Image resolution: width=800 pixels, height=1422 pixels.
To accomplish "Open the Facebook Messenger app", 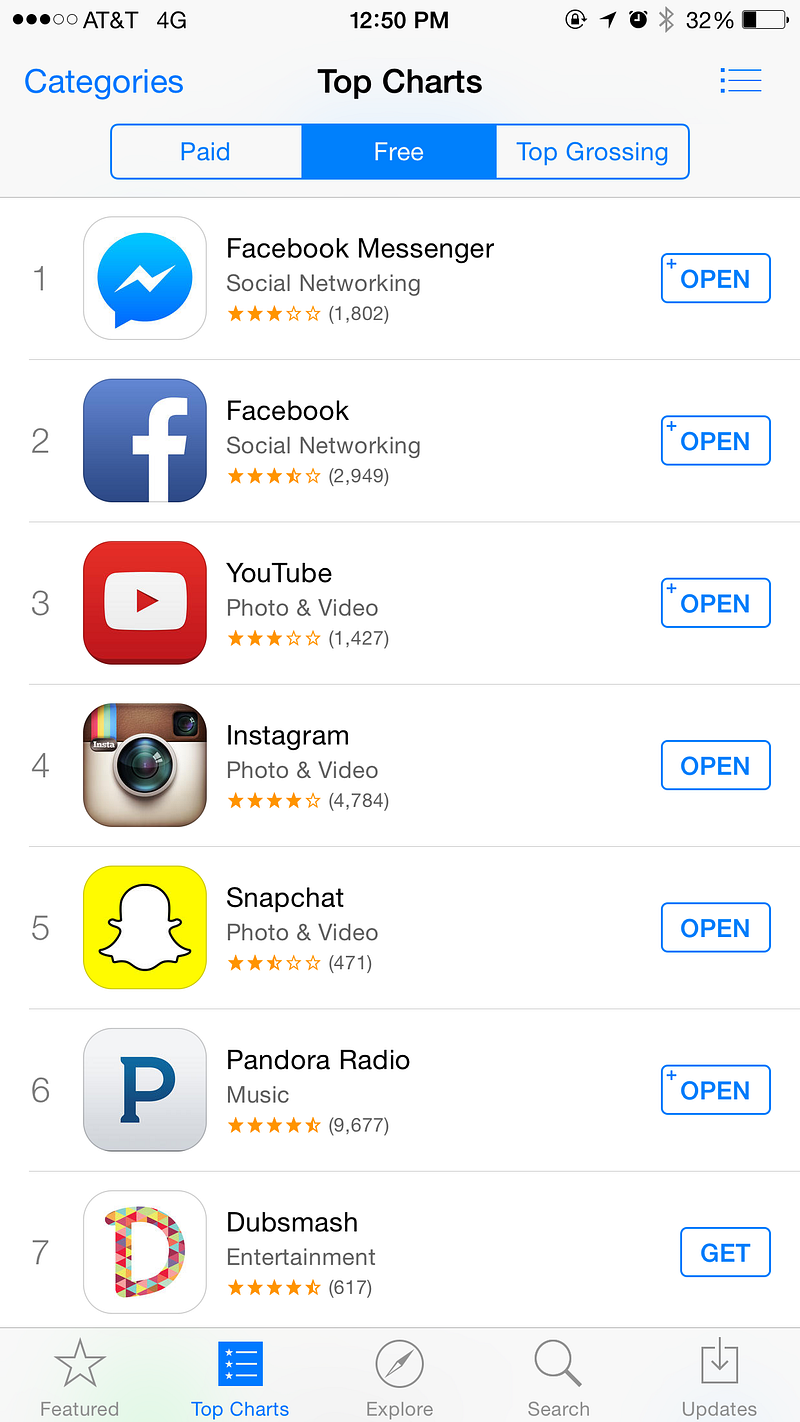I will 715,279.
